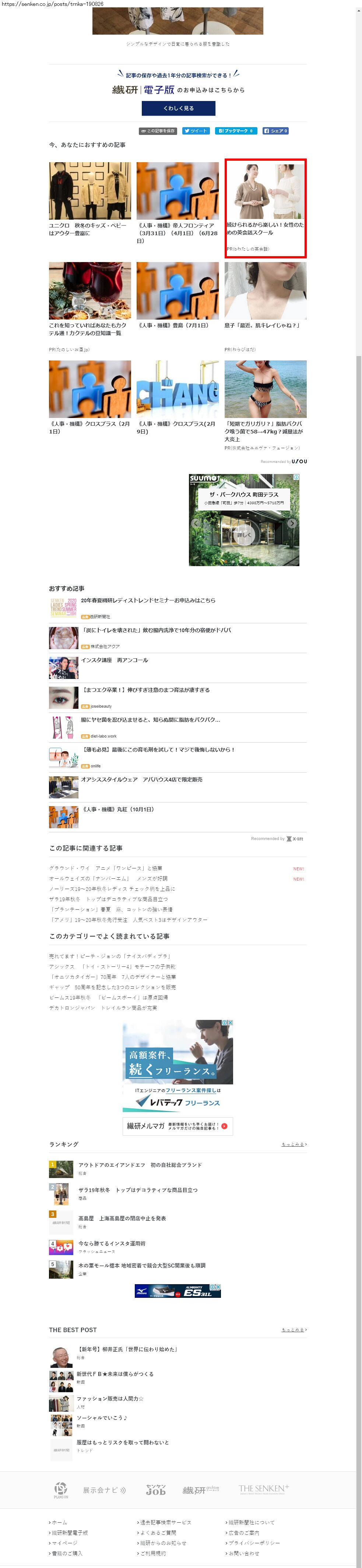Screen dimensions: 362x1568
Task: Save this article with この記事を保存
Action: (x=158, y=131)
